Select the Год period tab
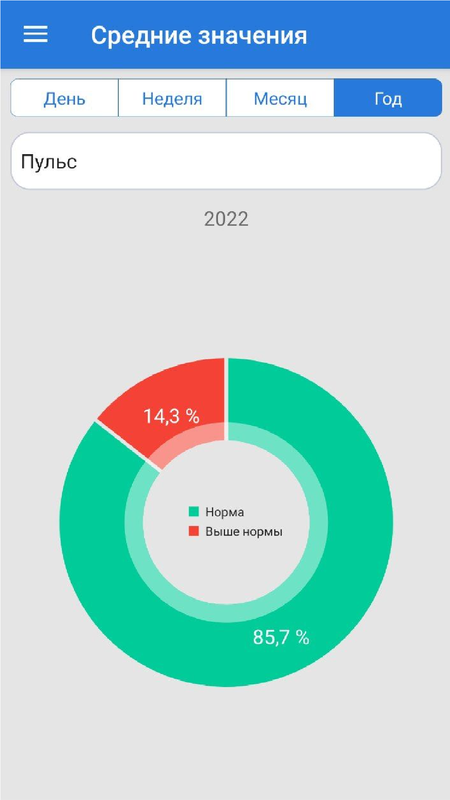 coord(388,98)
